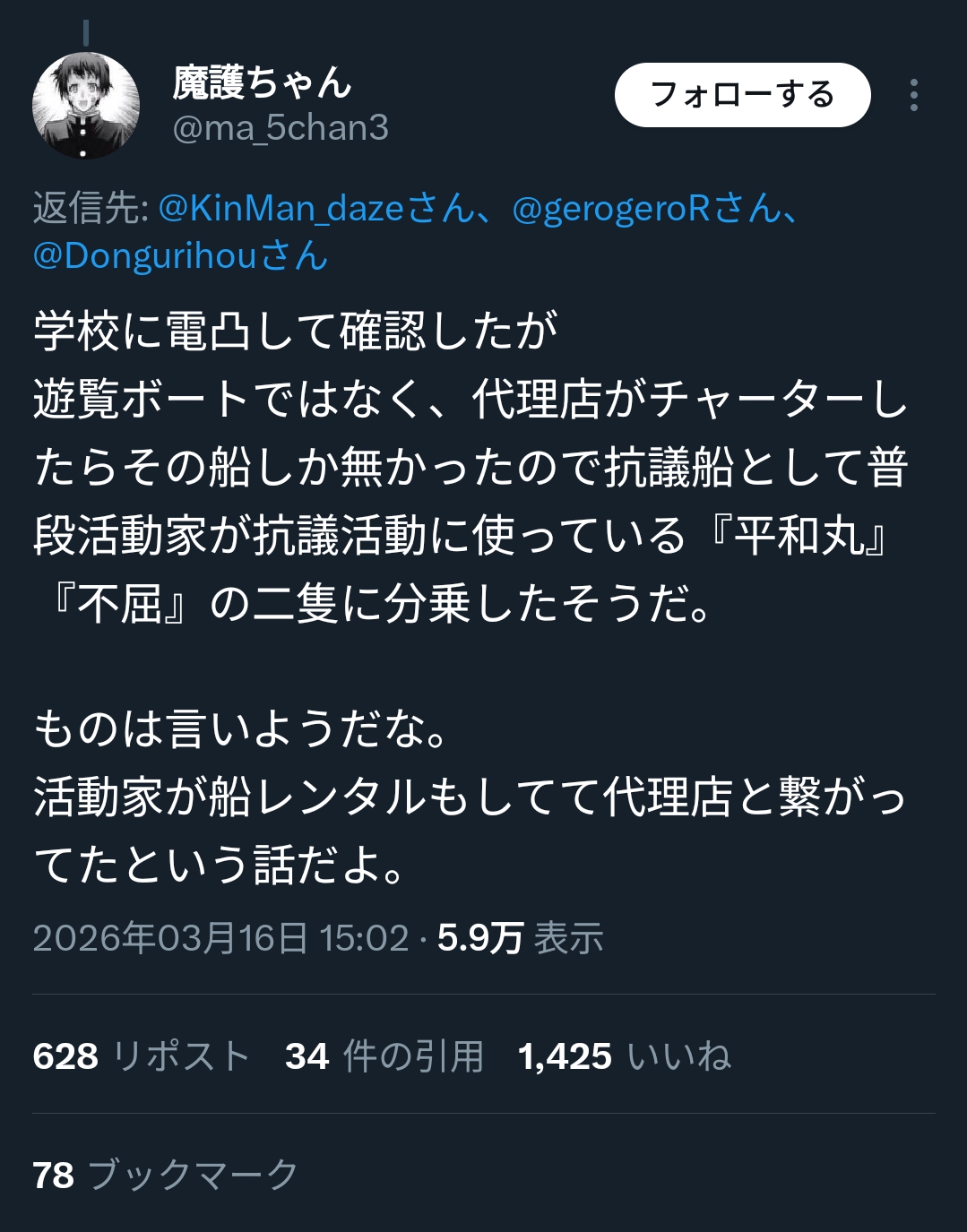View the 1,425 いいね likes list
This screenshot has height=1232, width=967.
(625, 1056)
